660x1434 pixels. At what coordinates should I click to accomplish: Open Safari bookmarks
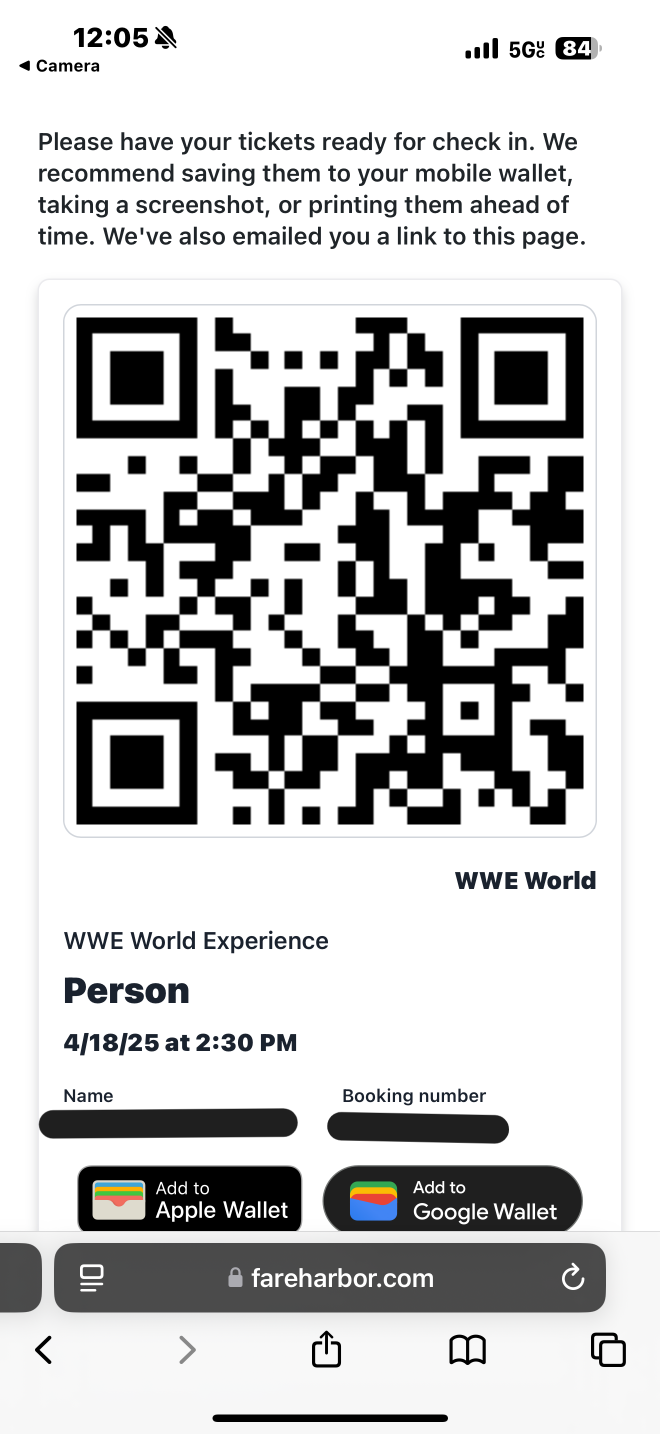click(x=467, y=1350)
